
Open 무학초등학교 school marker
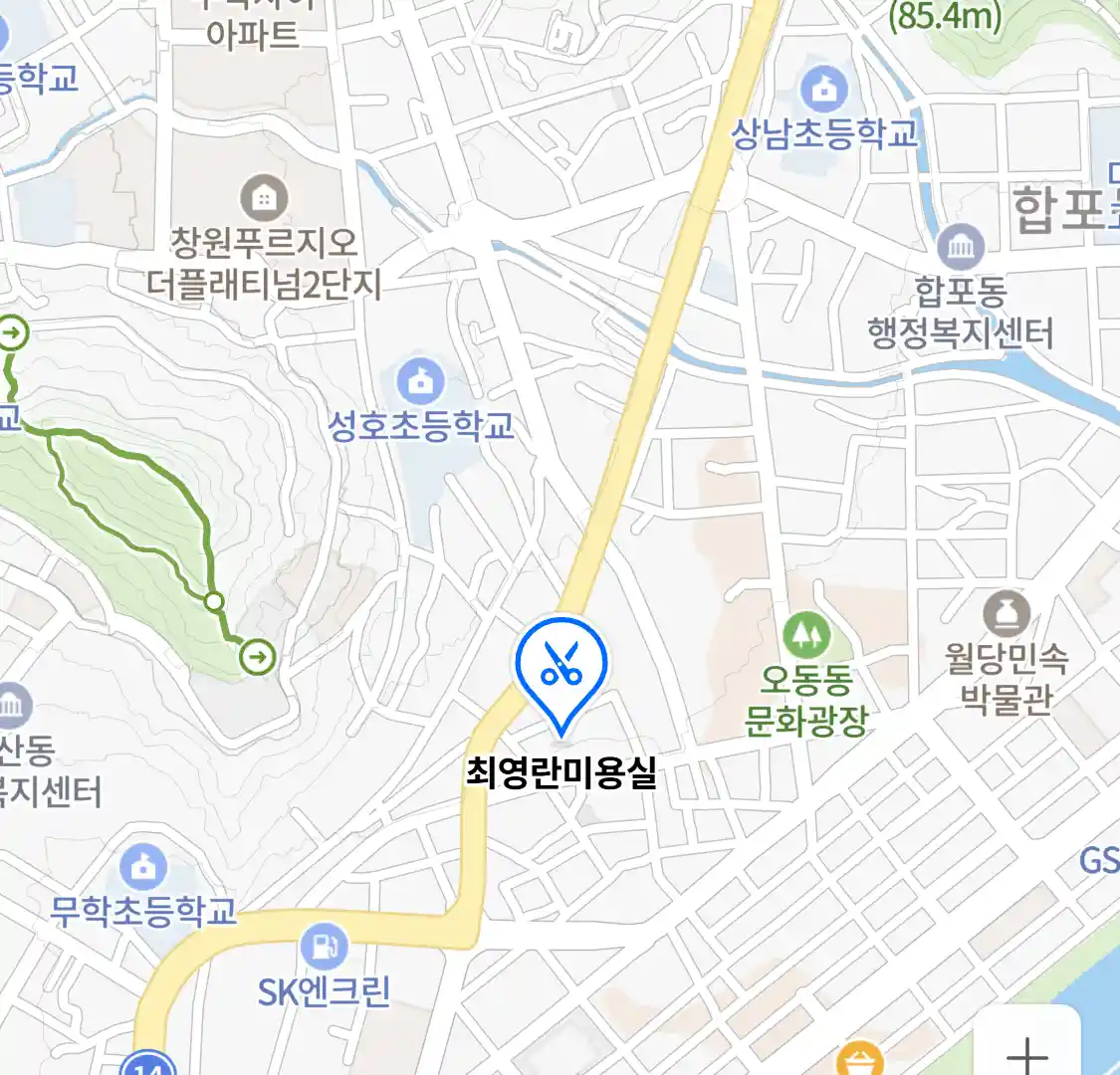click(144, 868)
